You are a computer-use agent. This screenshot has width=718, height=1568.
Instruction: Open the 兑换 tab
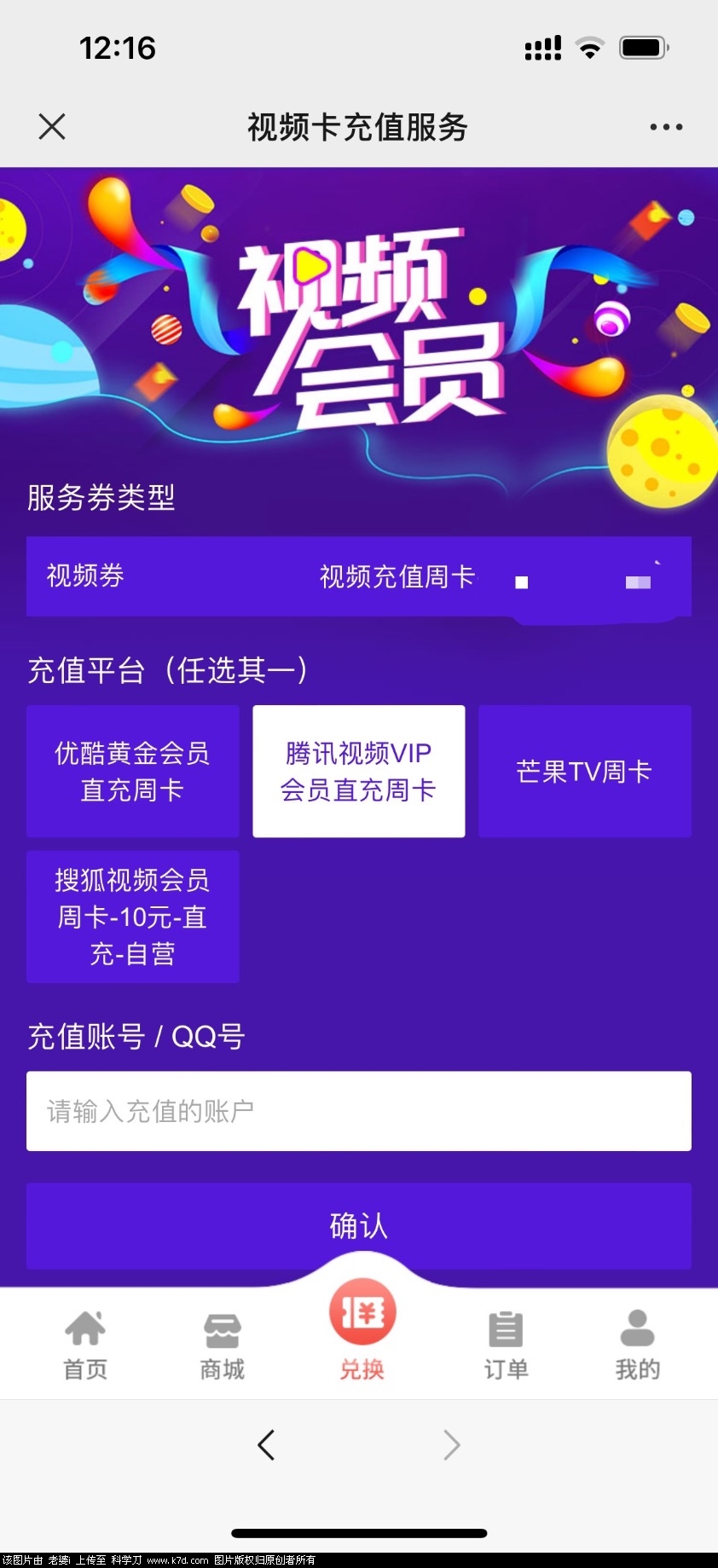click(x=362, y=1330)
